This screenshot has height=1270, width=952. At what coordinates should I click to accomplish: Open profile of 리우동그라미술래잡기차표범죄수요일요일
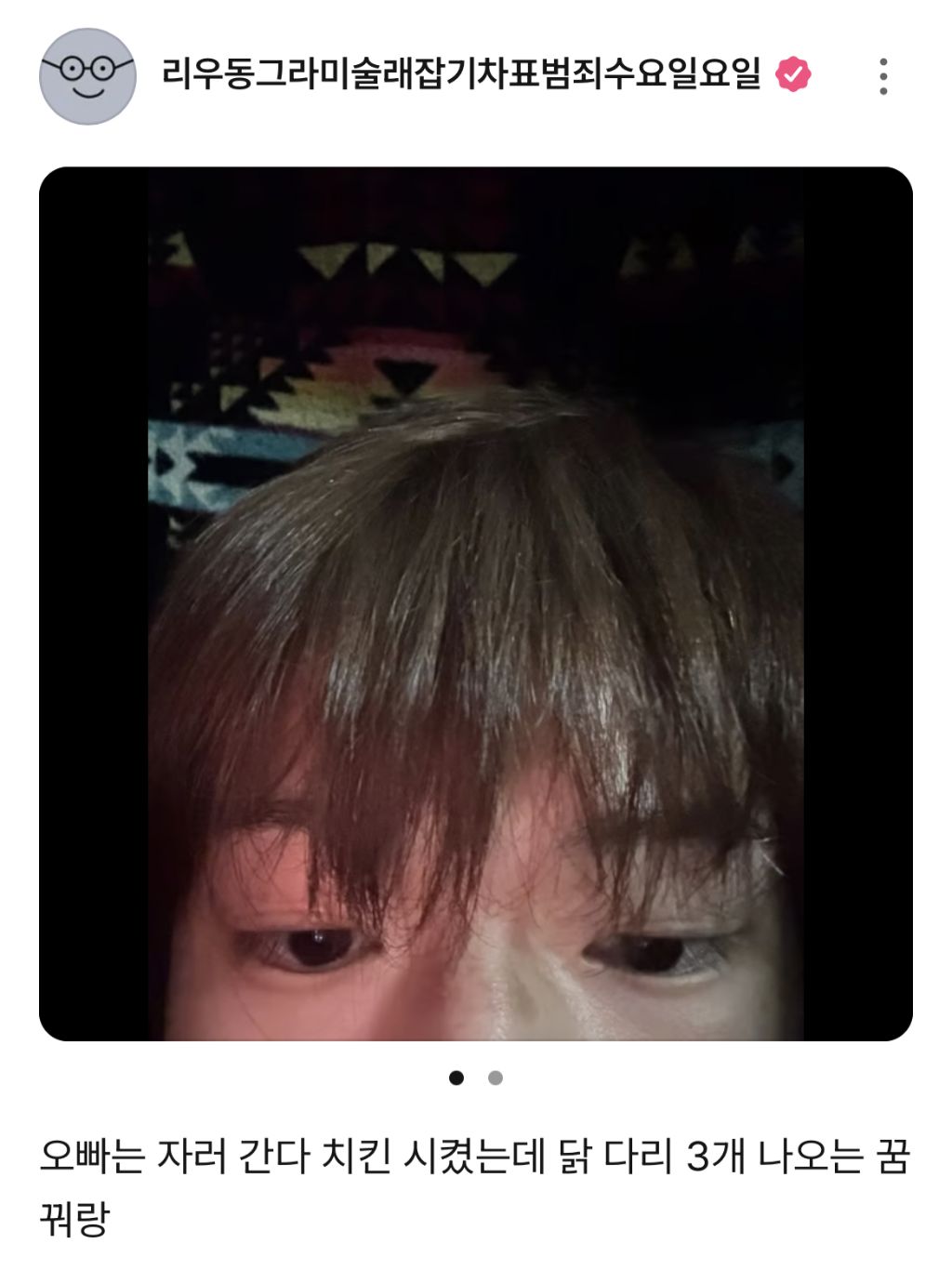tap(460, 74)
